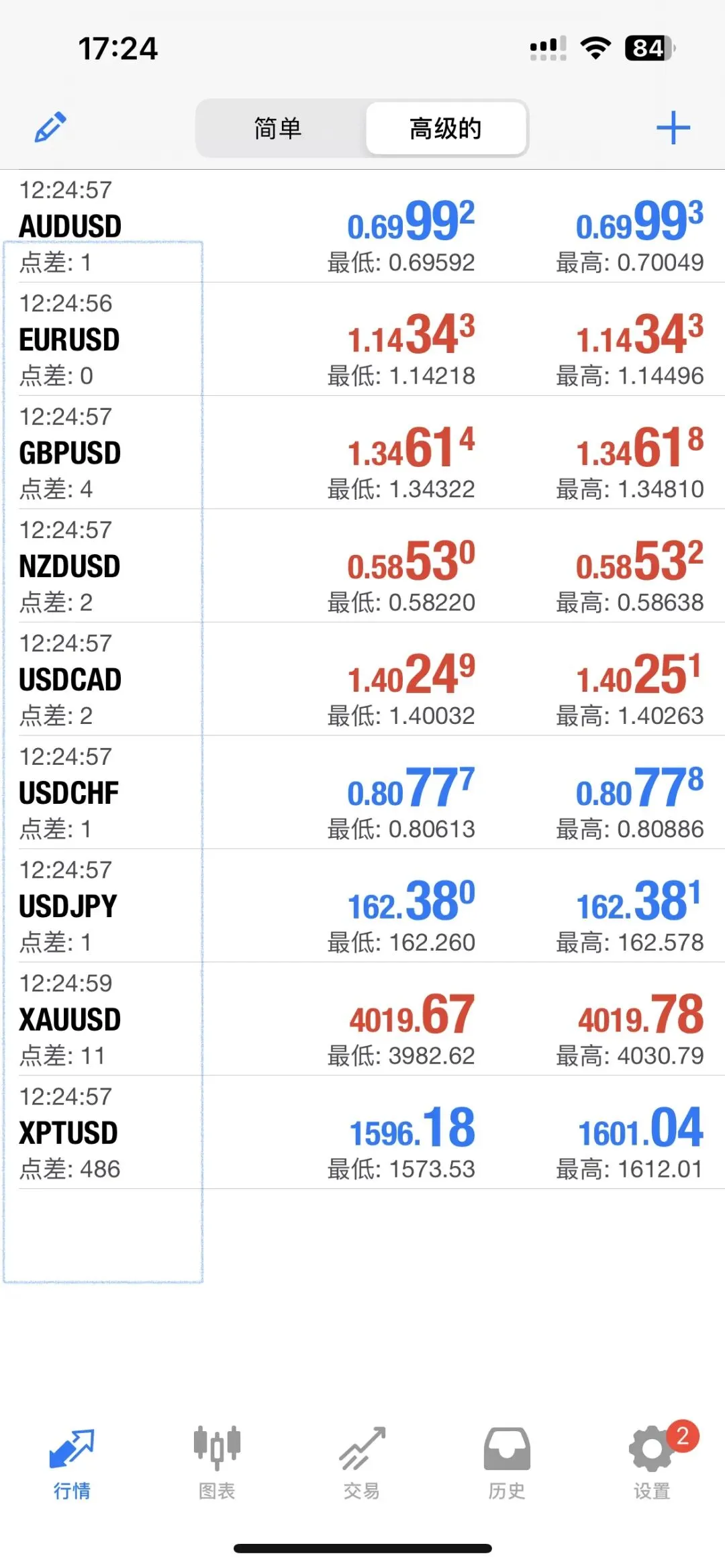
Task: Select the GBPUSD row
Action: [x=362, y=453]
